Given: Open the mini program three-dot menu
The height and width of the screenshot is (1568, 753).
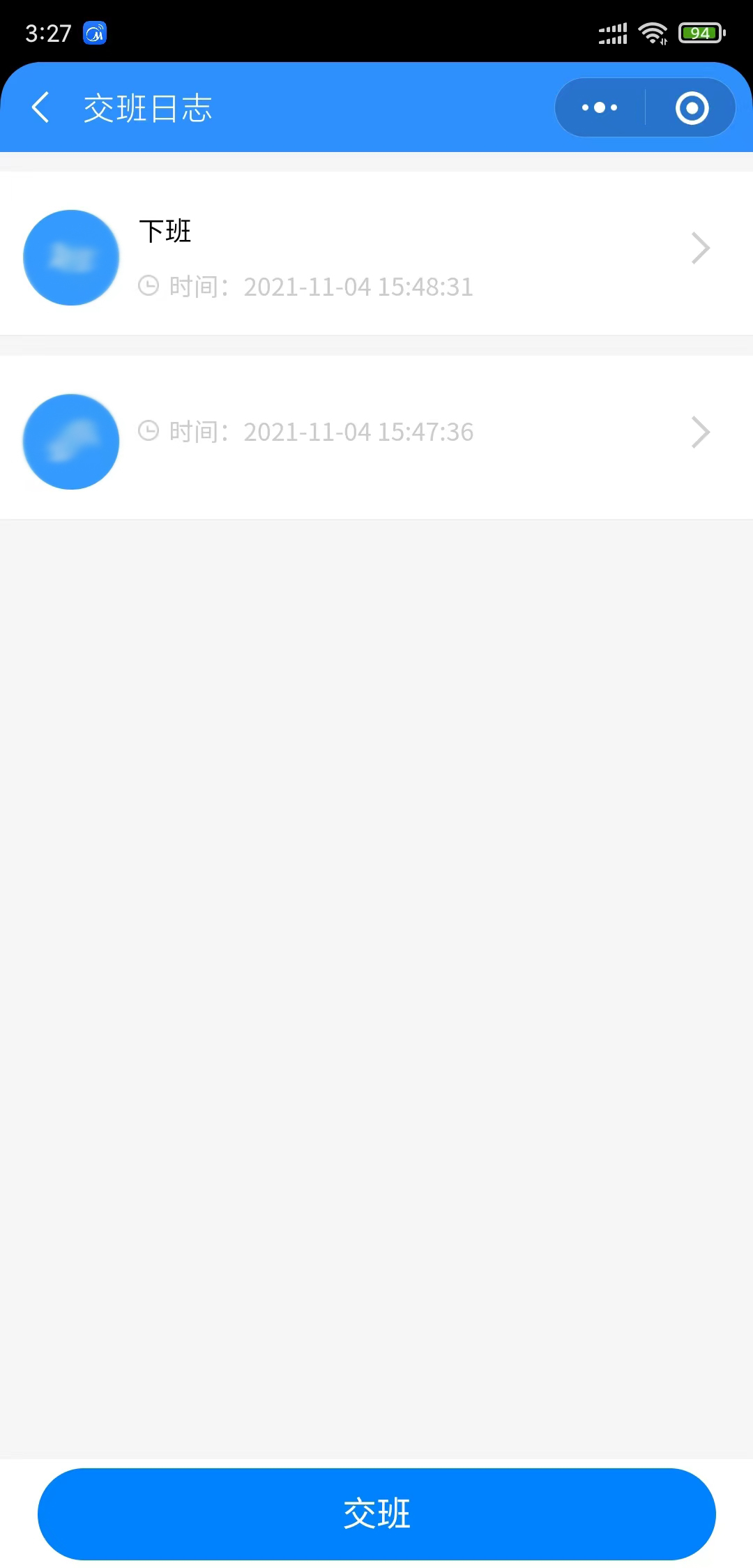Looking at the screenshot, I should click(x=600, y=107).
